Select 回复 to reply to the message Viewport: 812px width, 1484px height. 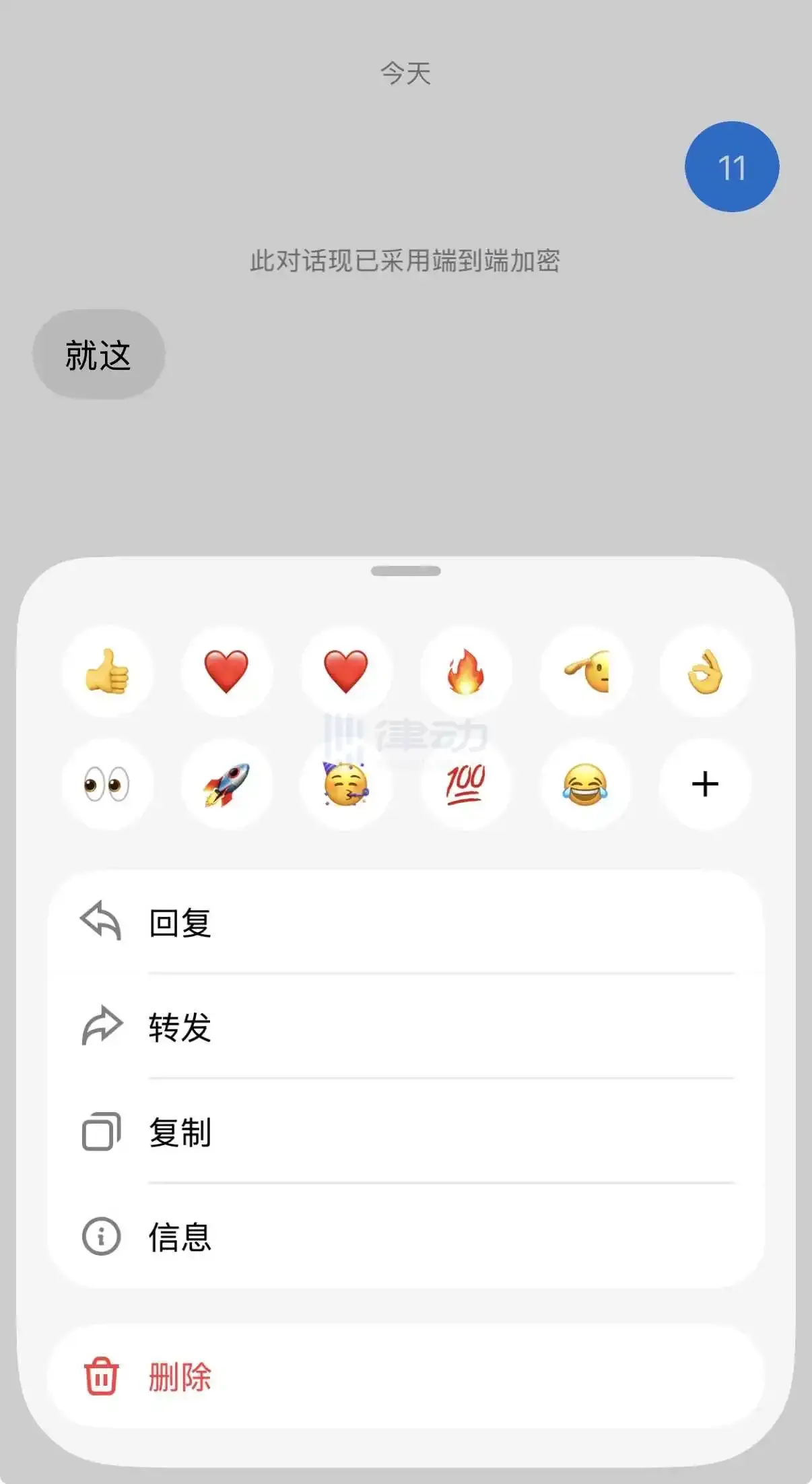tap(406, 922)
